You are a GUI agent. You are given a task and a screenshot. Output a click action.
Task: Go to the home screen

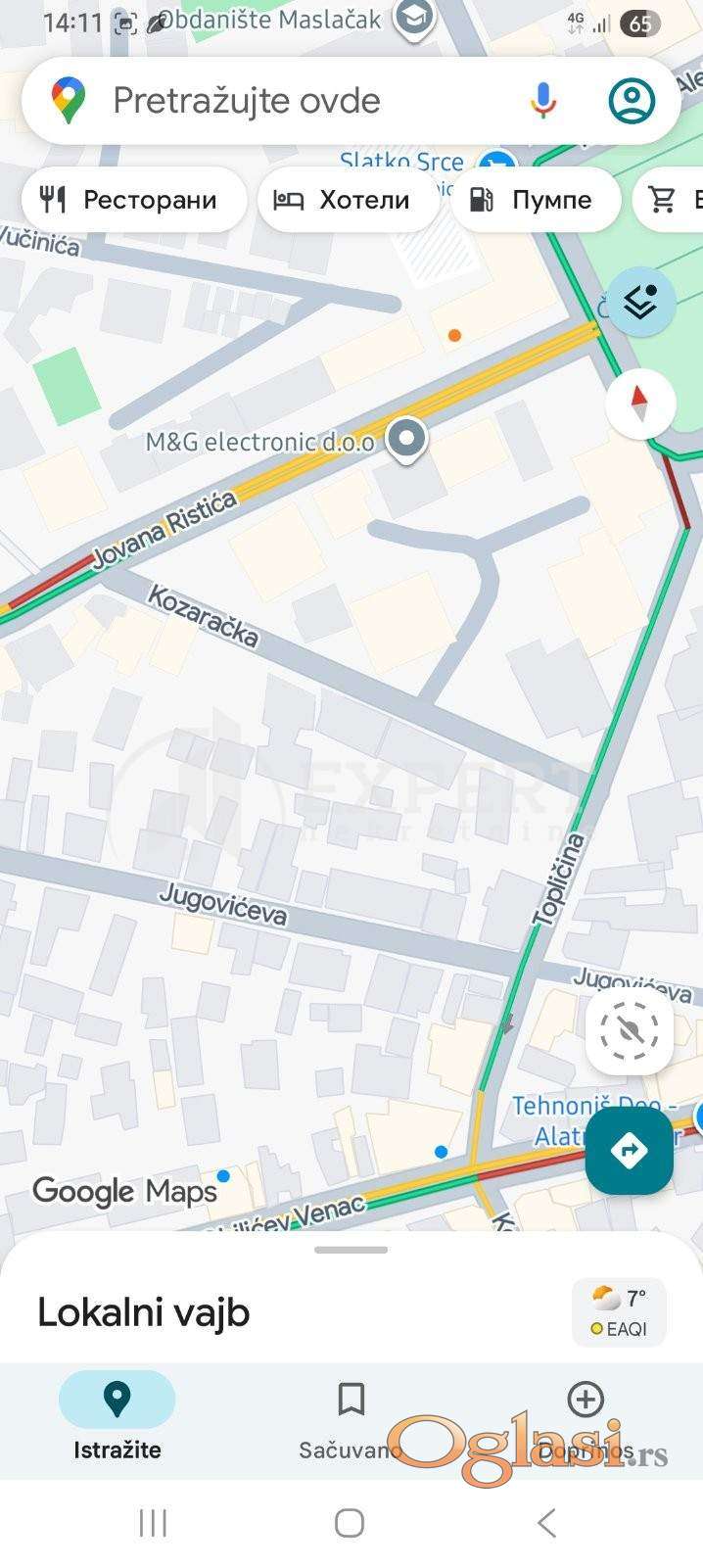(x=350, y=1523)
